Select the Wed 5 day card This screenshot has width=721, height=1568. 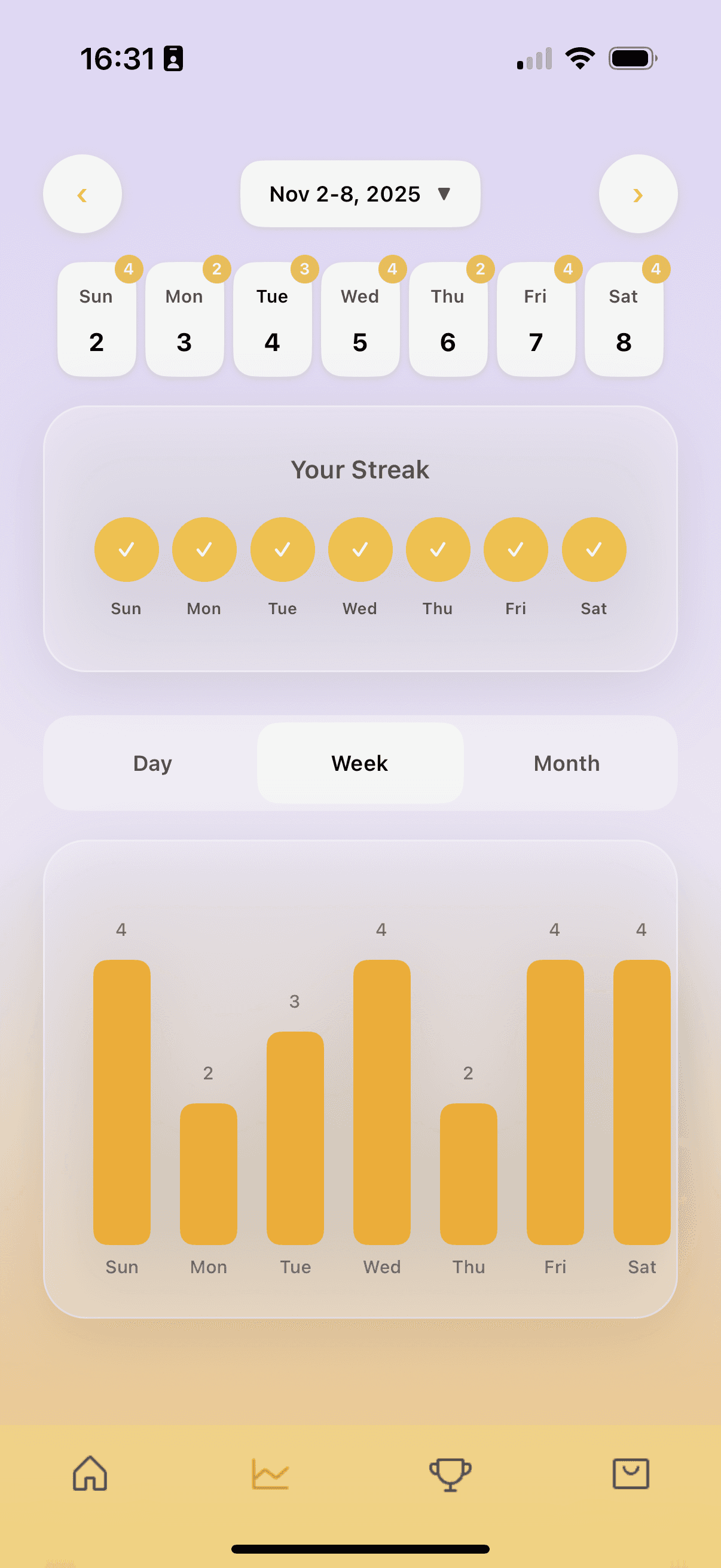click(x=359, y=318)
